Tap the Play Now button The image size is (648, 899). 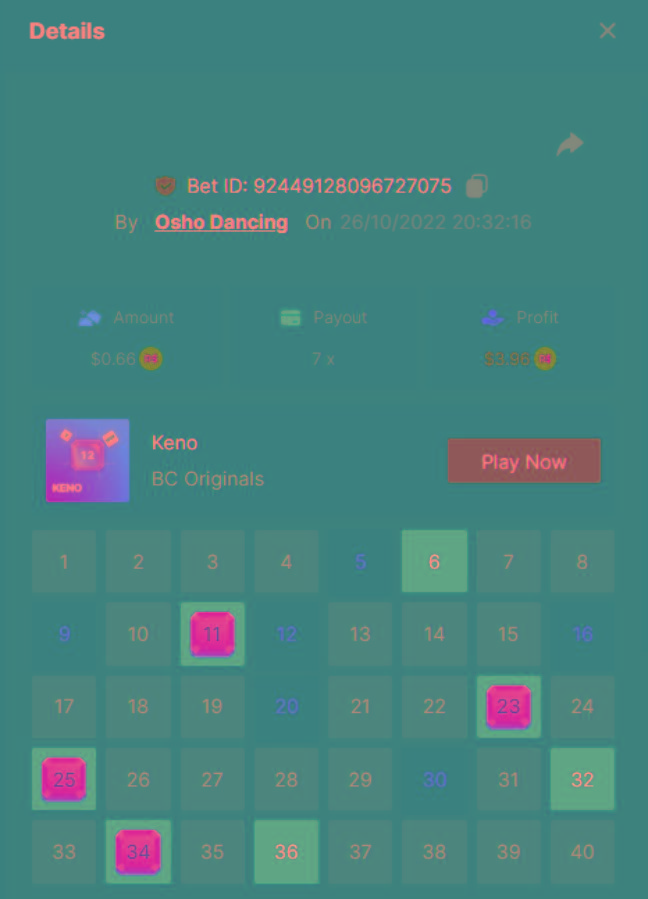pos(524,461)
